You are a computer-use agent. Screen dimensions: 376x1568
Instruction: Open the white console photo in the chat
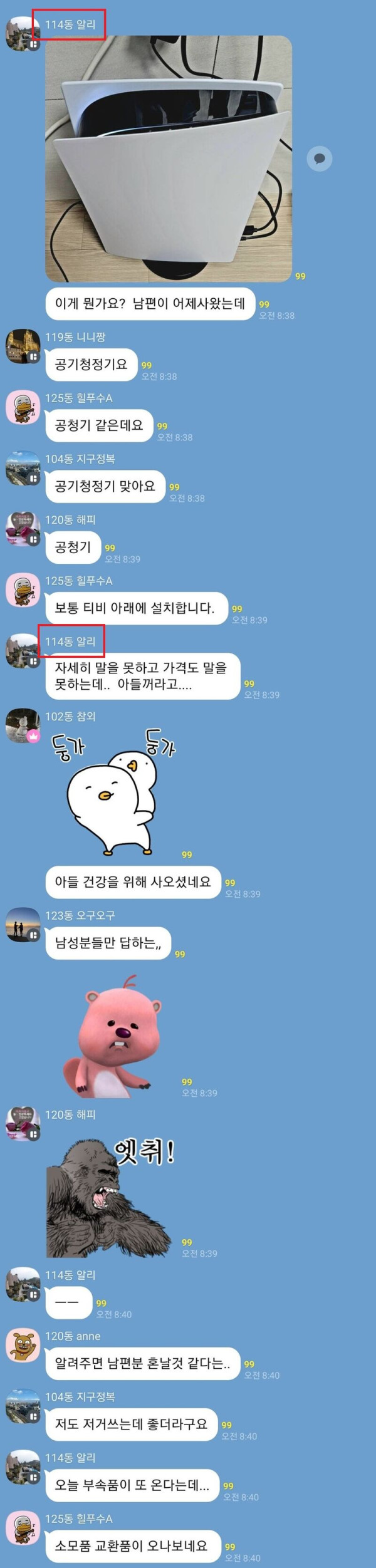click(169, 158)
